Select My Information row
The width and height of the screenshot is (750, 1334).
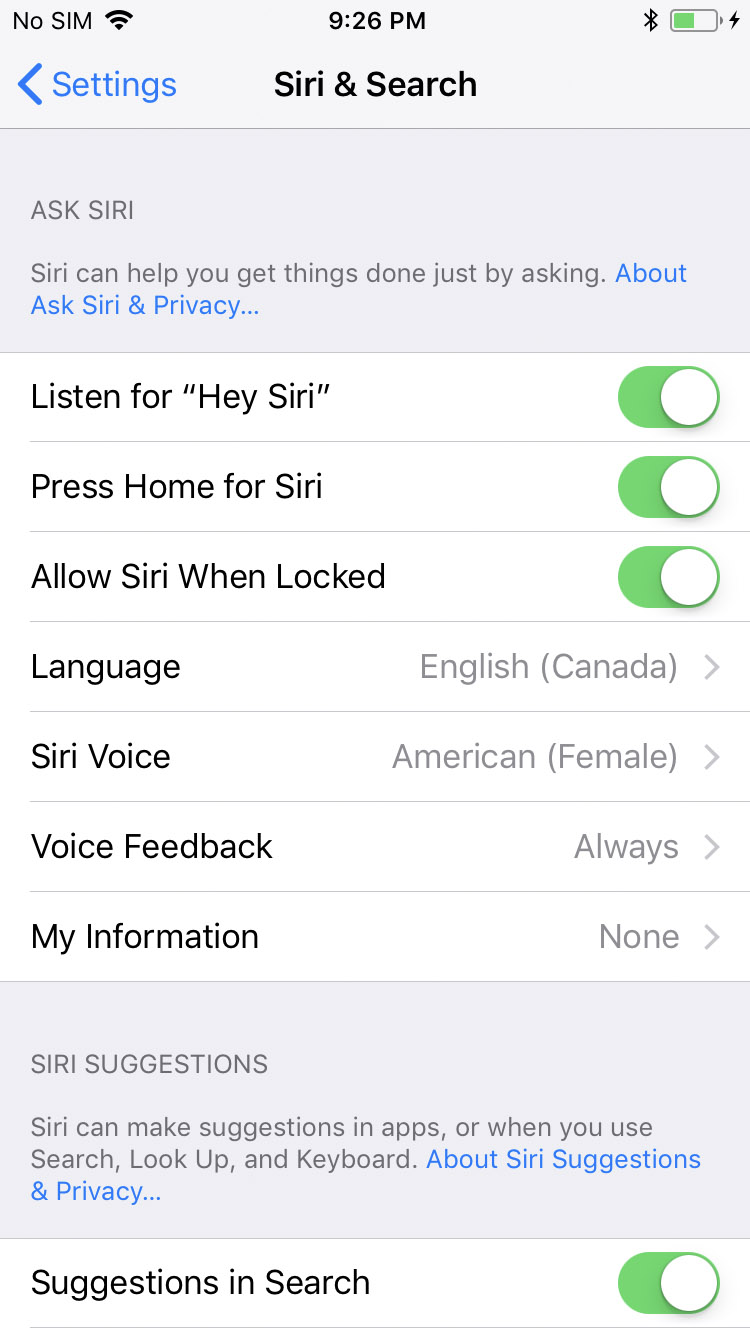pos(375,937)
